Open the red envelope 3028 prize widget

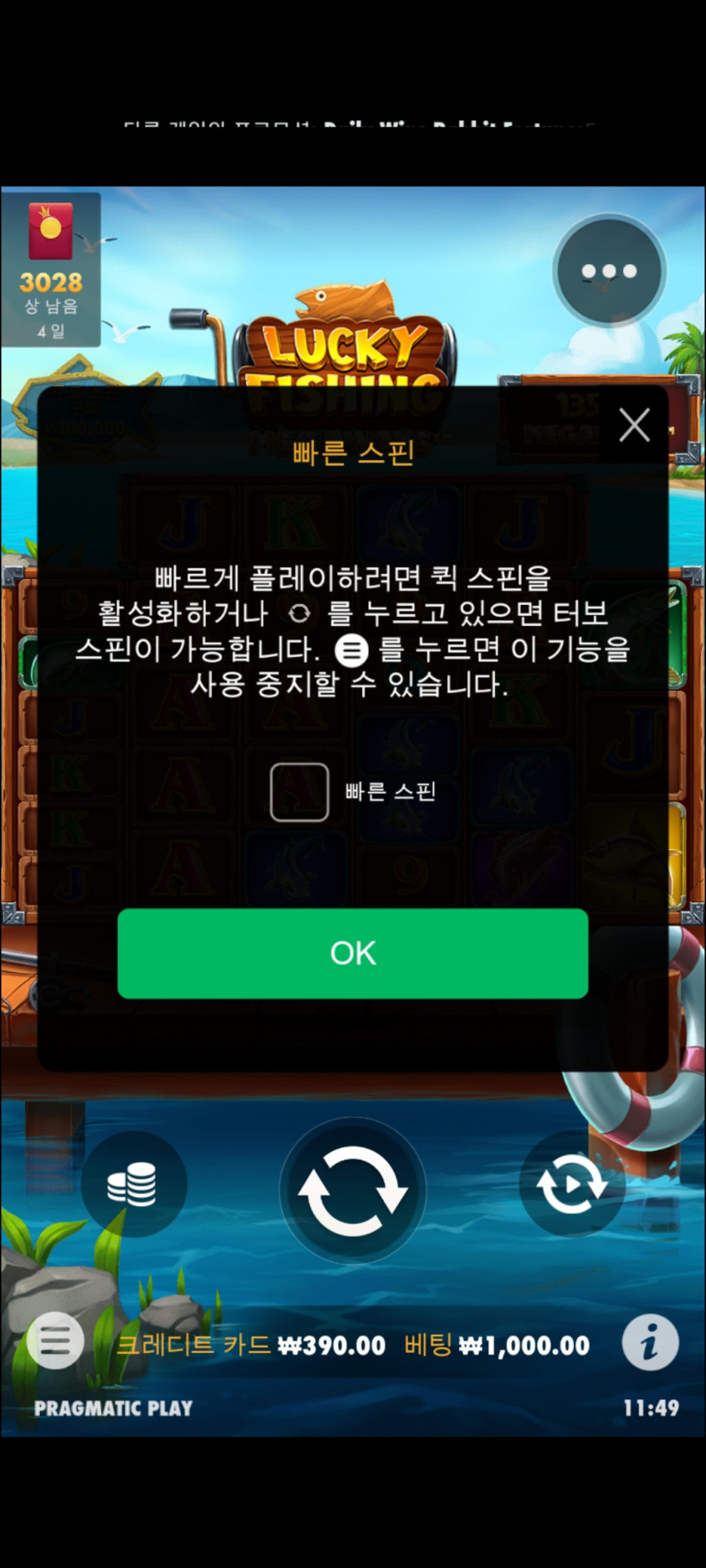[x=51, y=270]
